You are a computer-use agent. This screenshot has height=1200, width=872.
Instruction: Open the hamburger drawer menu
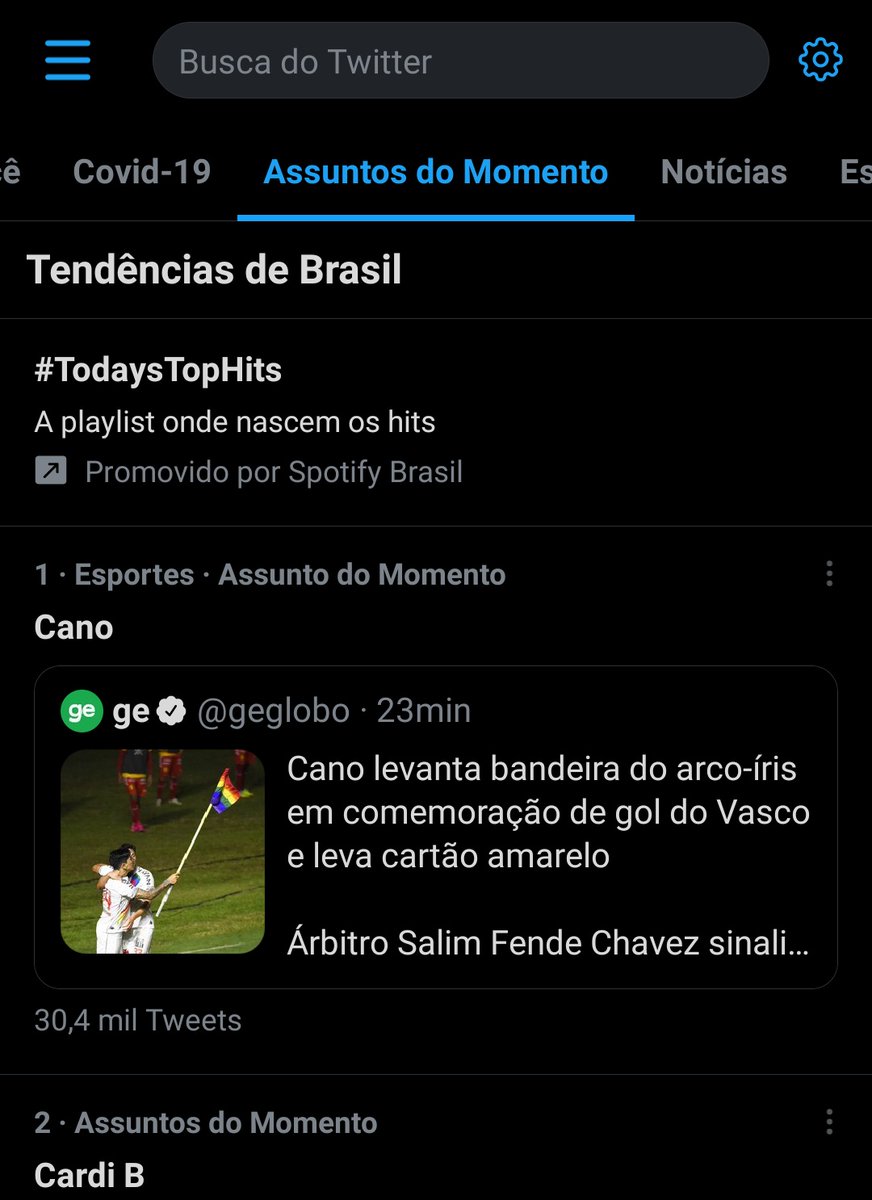pos(68,61)
